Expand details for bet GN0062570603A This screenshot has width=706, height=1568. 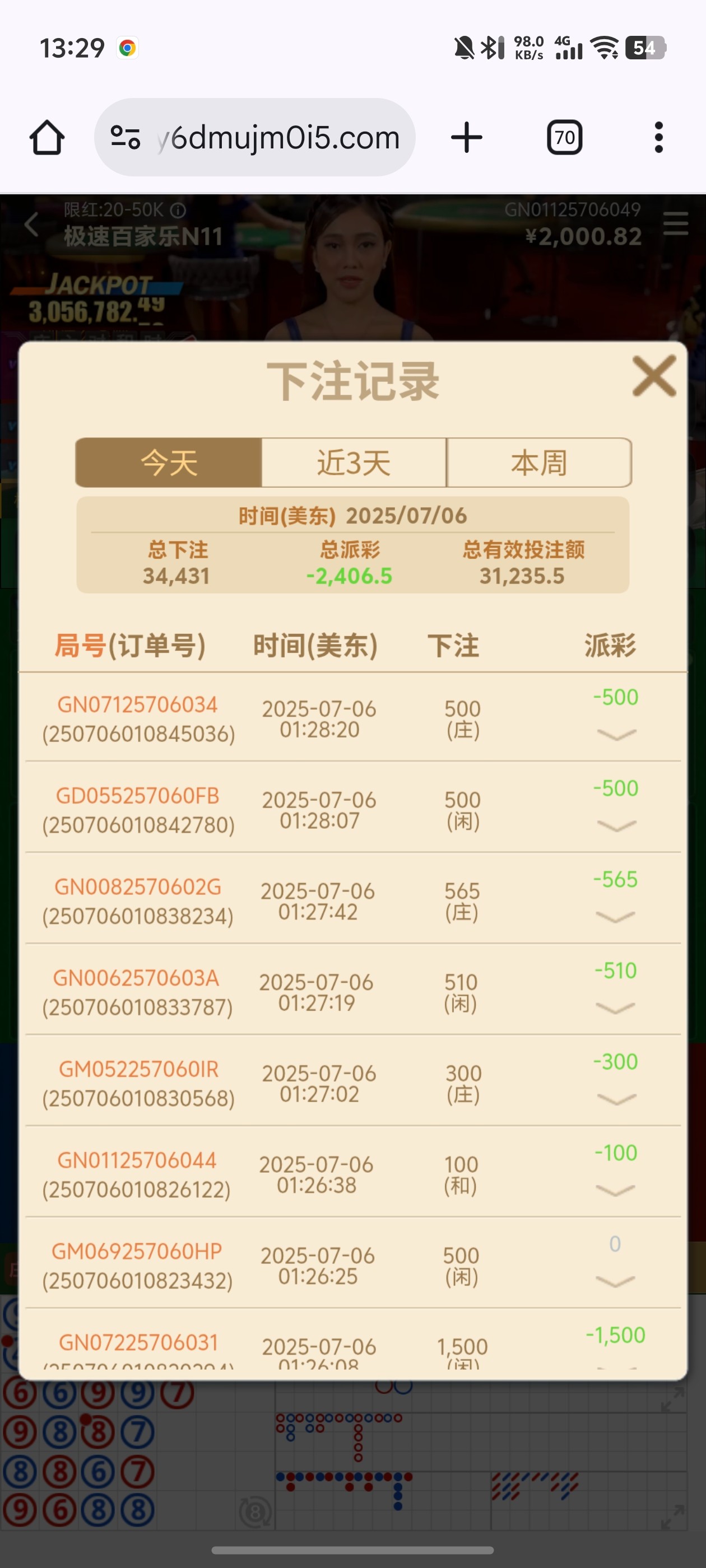615,1008
